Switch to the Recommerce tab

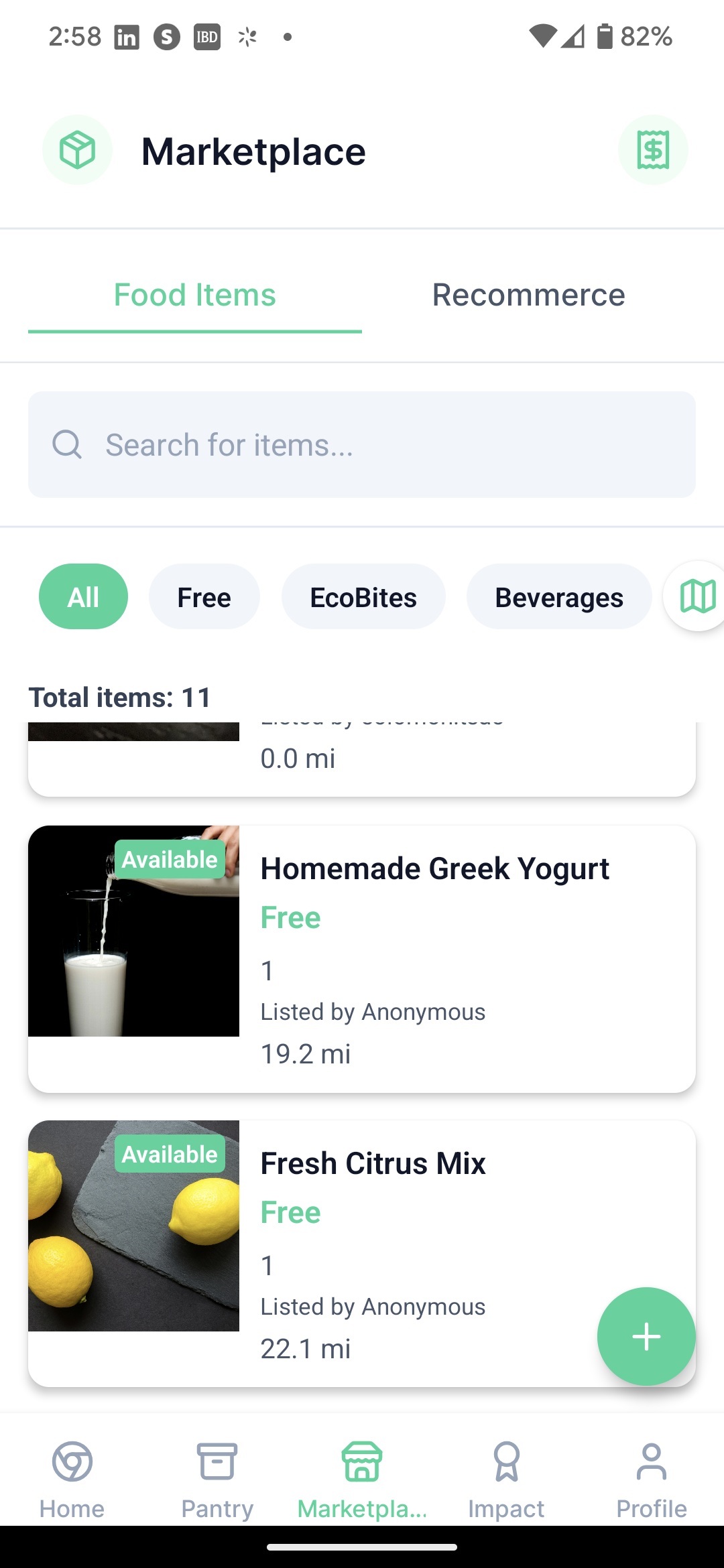point(528,295)
